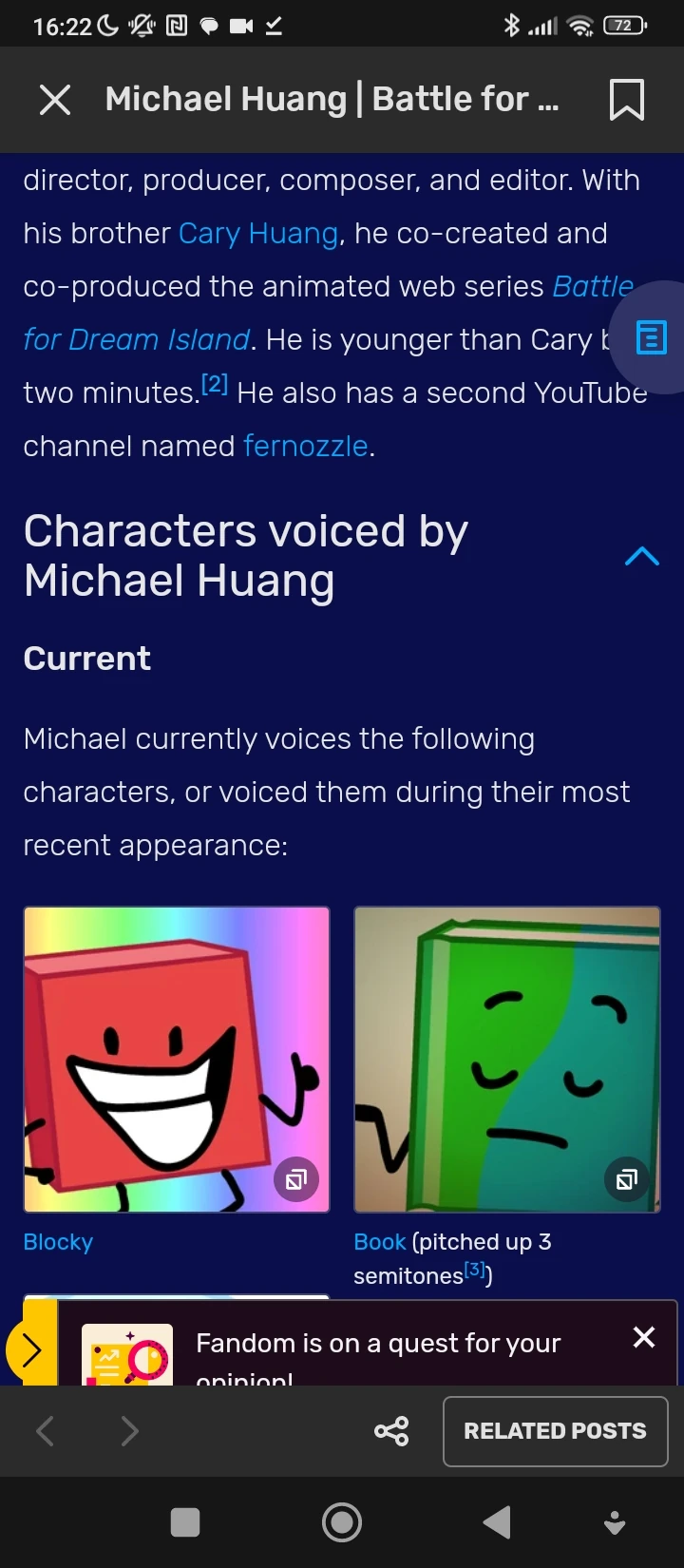Collapse the Characters voiced by Michael Huang section
The height and width of the screenshot is (1568, 684).
(642, 556)
